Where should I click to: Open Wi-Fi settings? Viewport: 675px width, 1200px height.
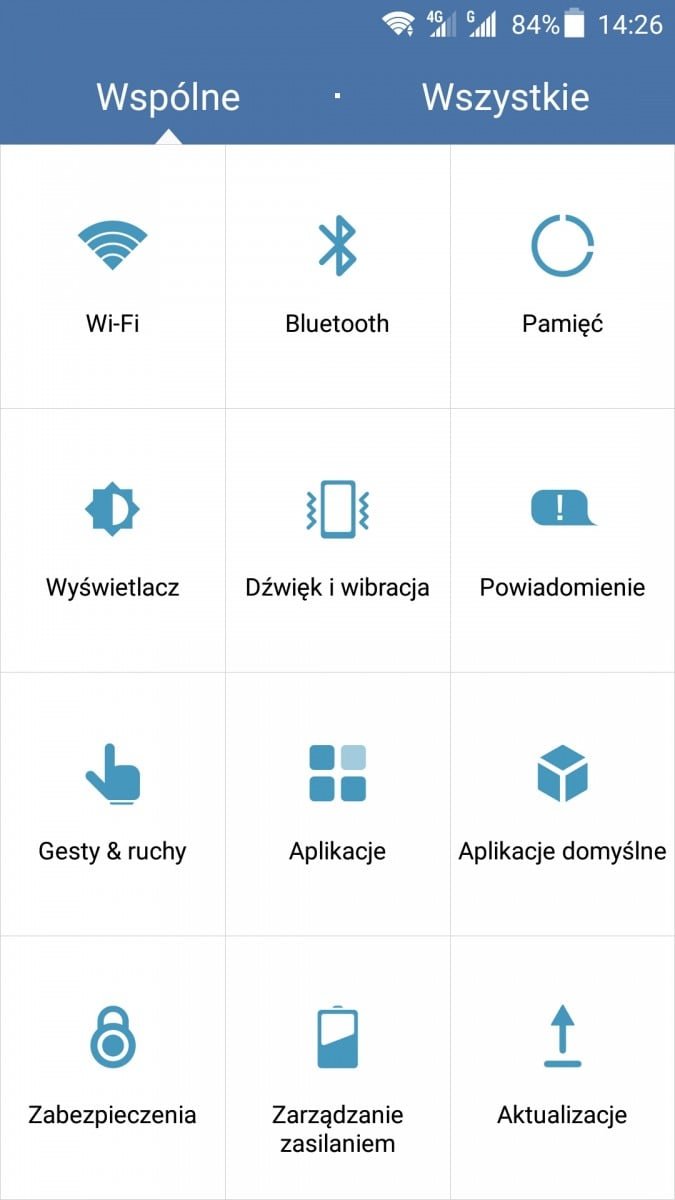tap(112, 277)
